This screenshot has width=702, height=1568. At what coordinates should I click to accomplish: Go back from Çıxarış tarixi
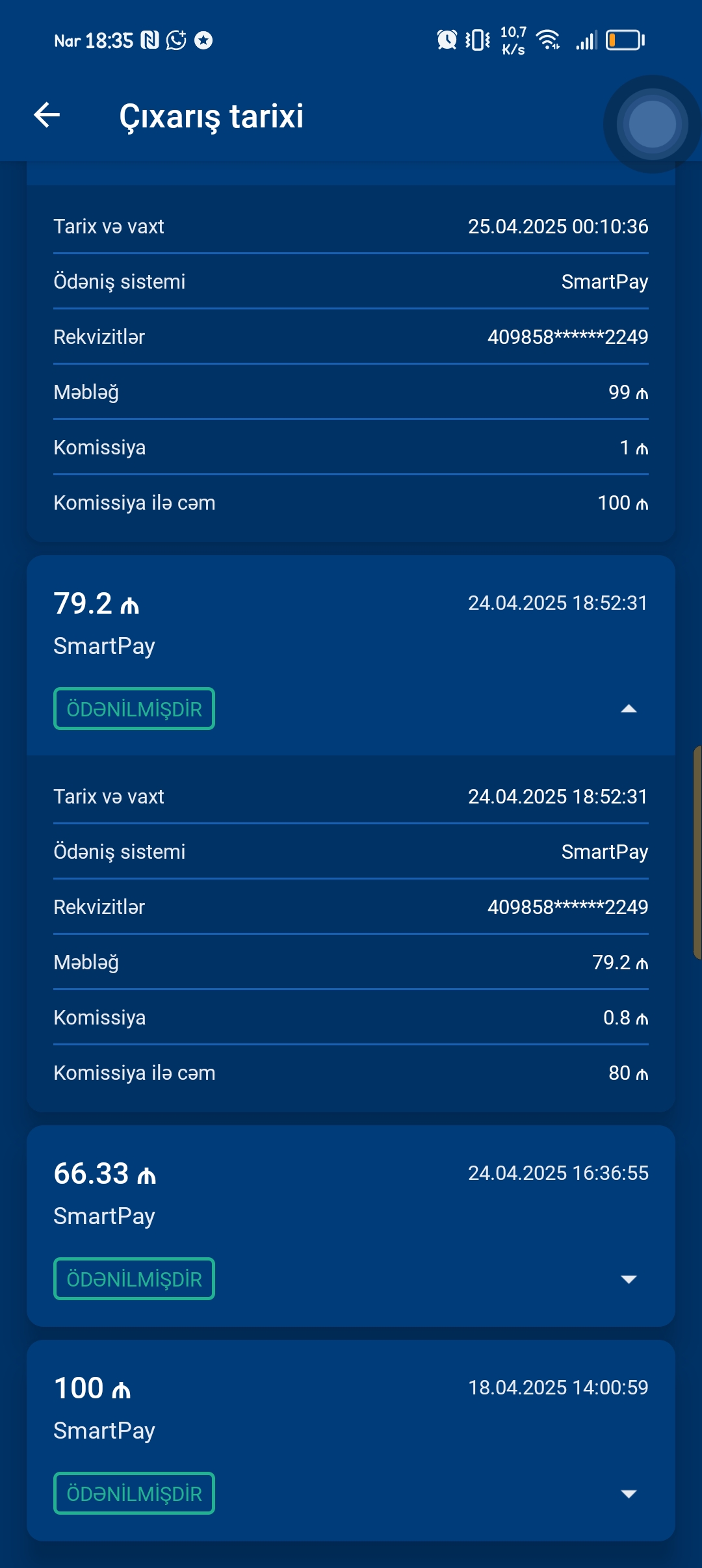(47, 116)
